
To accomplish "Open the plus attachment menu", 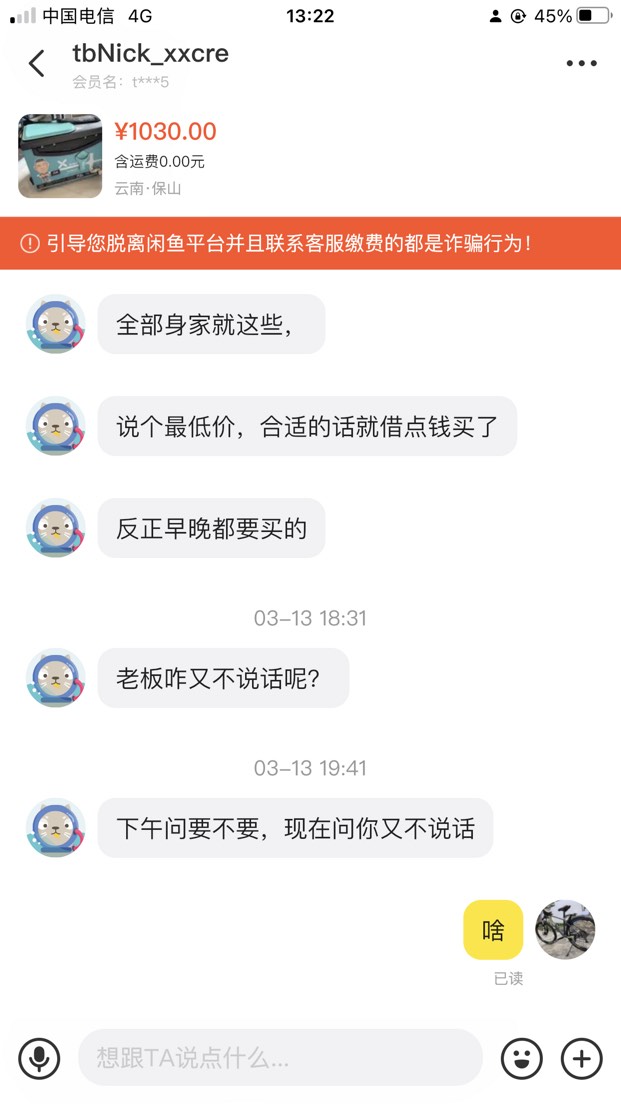I will coord(582,1058).
